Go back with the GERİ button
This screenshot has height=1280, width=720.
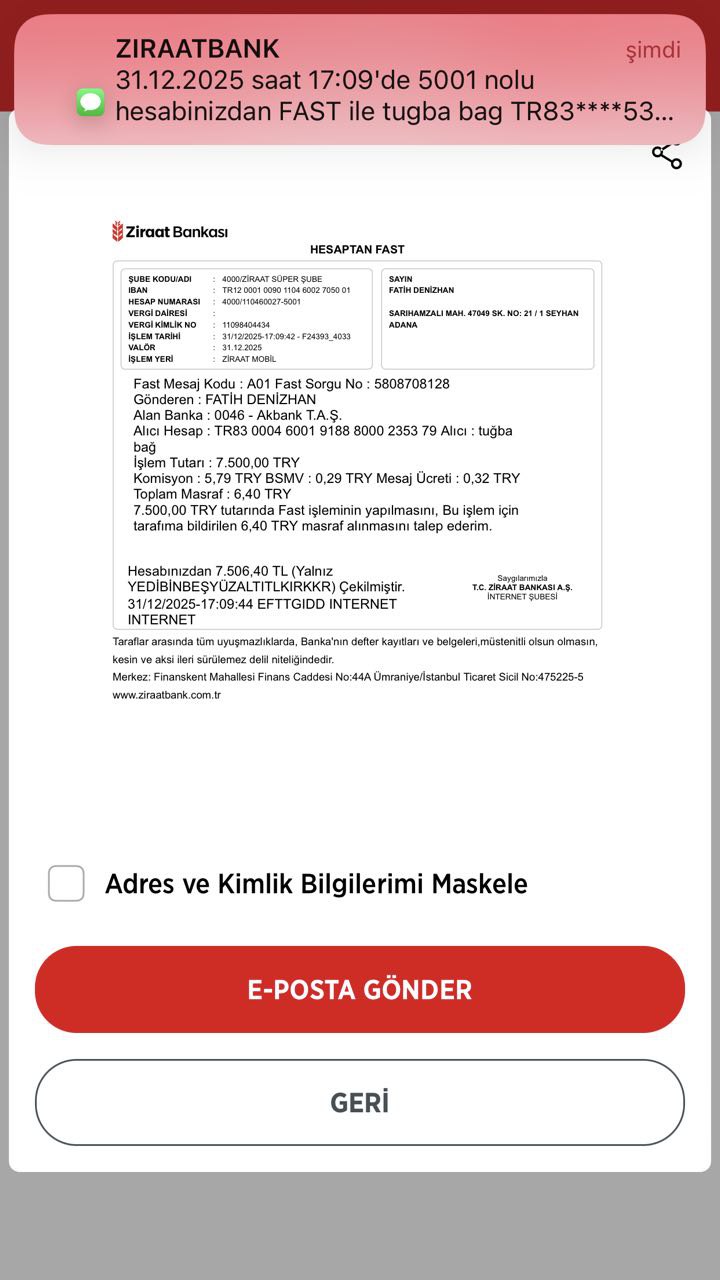click(360, 1102)
